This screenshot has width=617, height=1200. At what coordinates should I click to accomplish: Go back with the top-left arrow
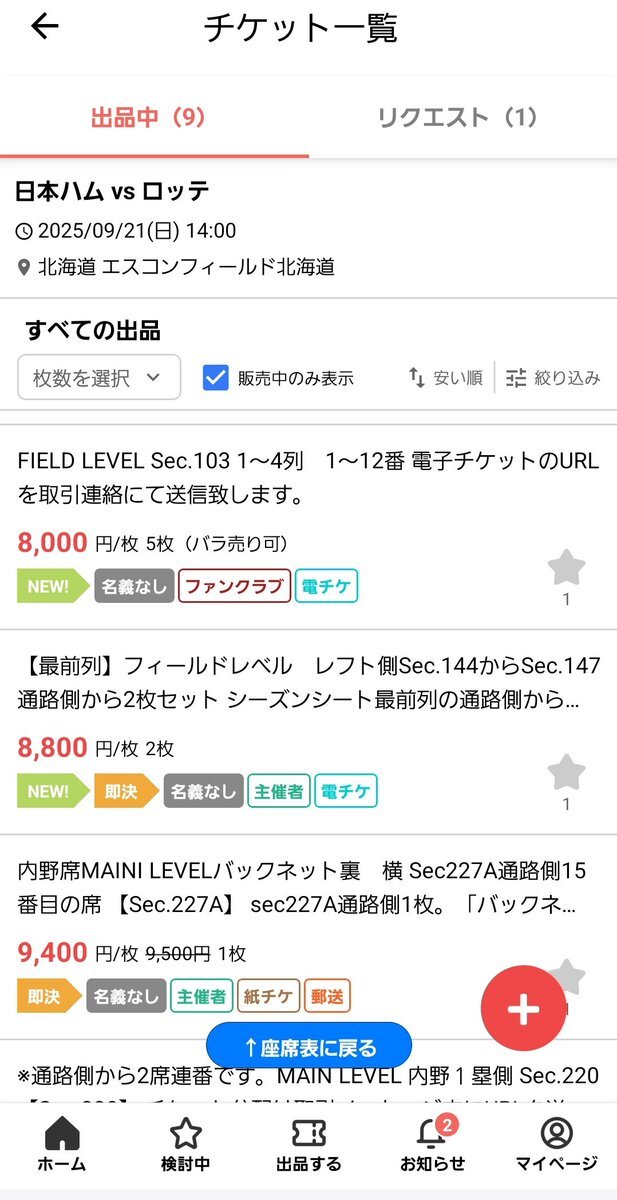point(45,27)
